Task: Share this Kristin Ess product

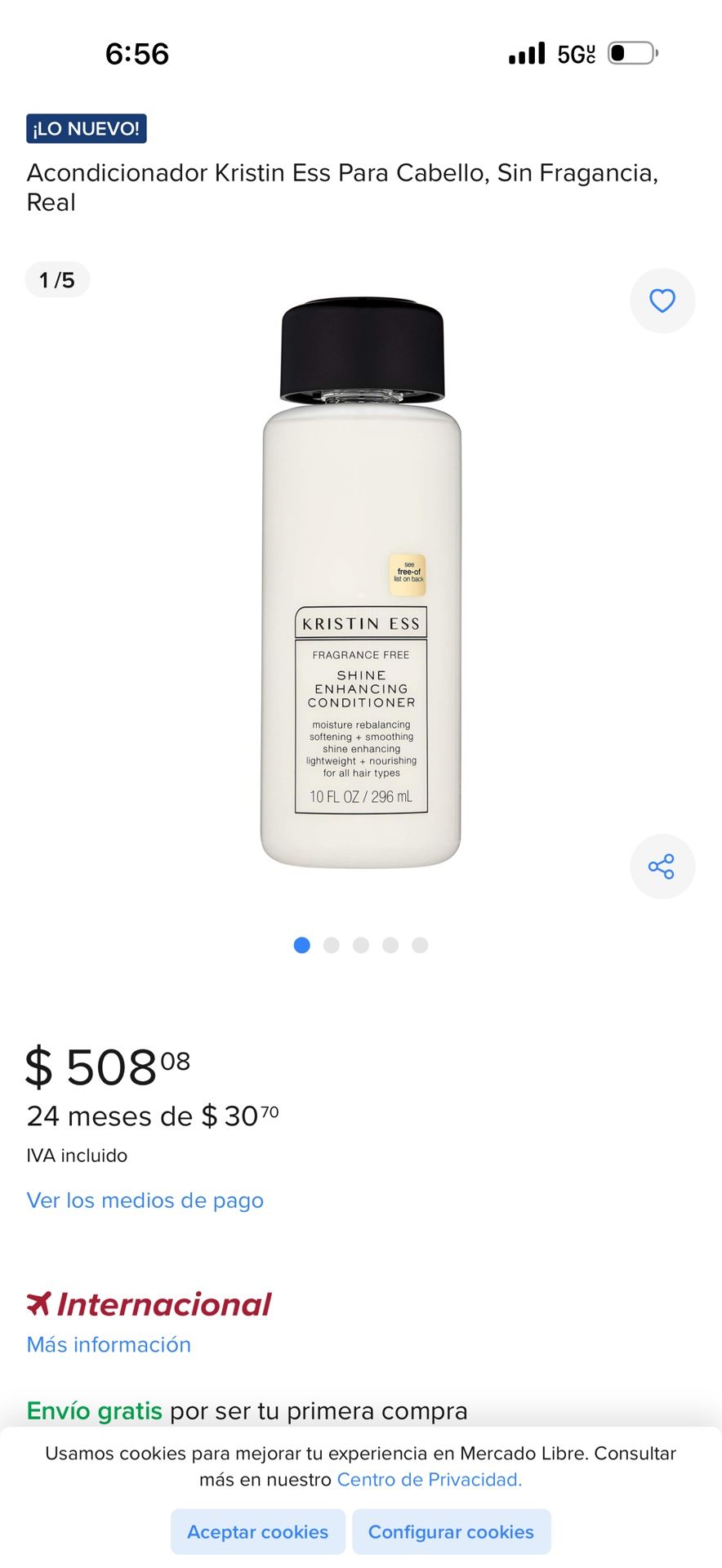Action: tap(662, 866)
